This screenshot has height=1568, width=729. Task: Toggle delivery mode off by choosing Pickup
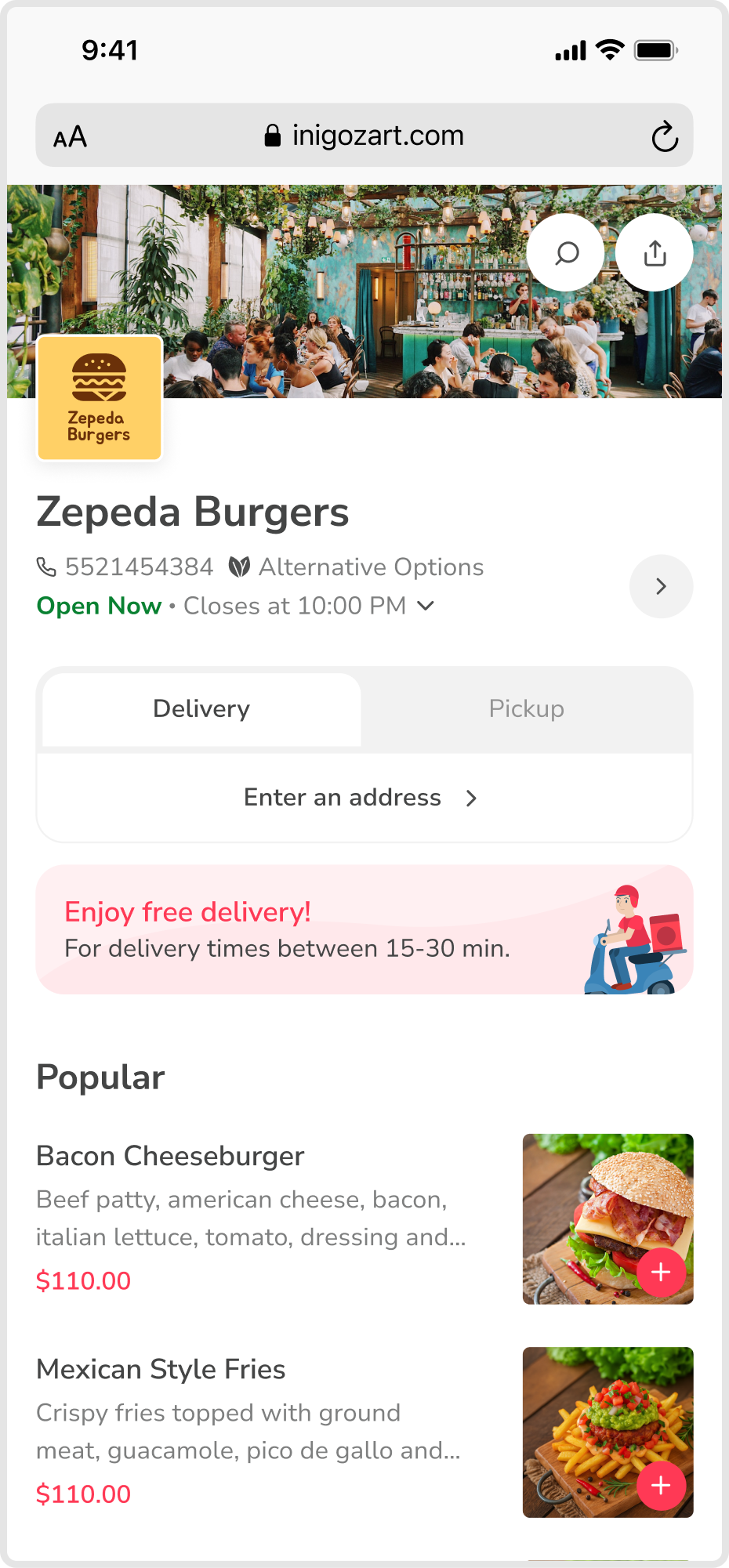(x=526, y=708)
